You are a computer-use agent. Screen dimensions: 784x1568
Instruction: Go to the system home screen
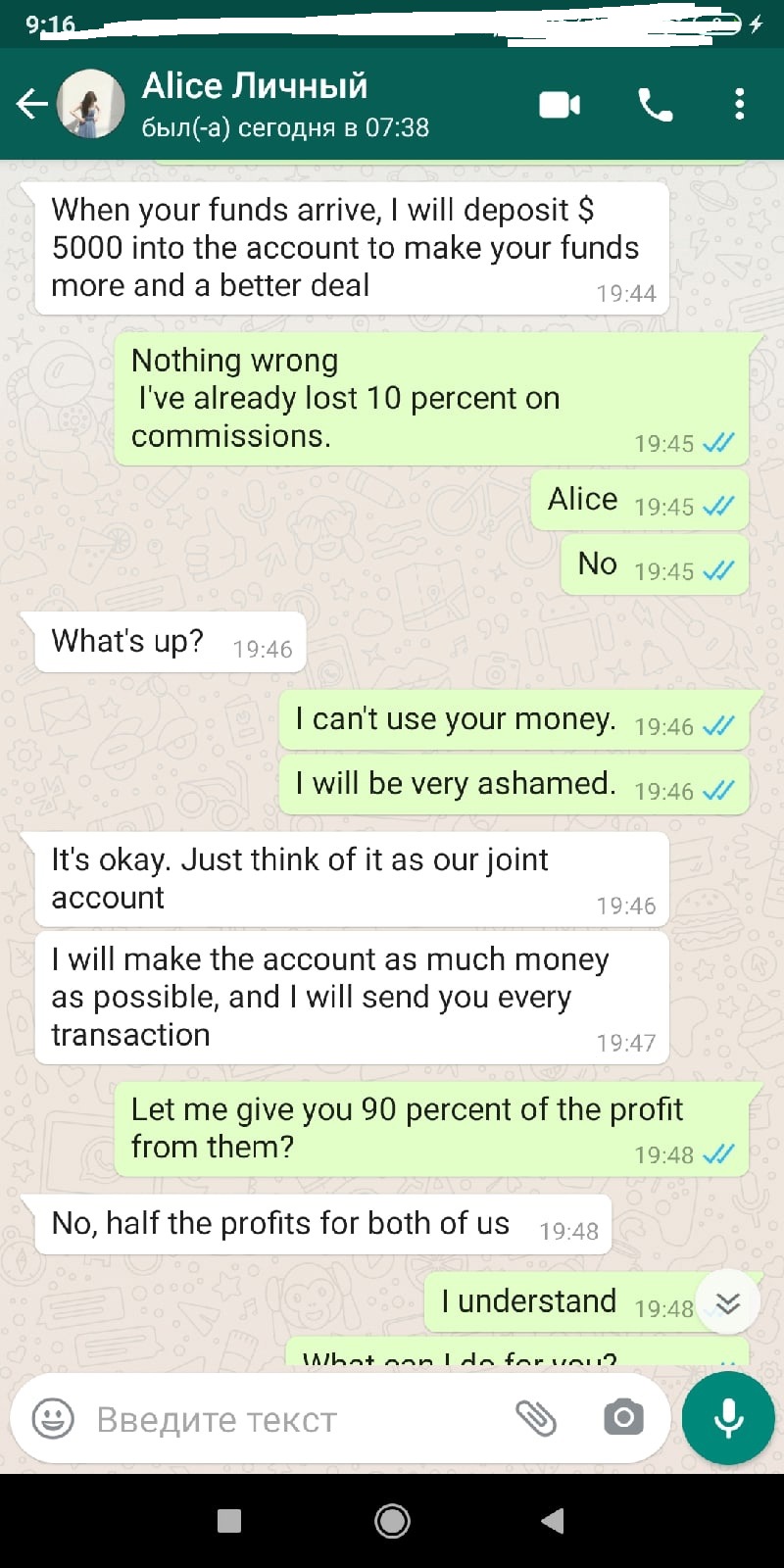point(392,1521)
